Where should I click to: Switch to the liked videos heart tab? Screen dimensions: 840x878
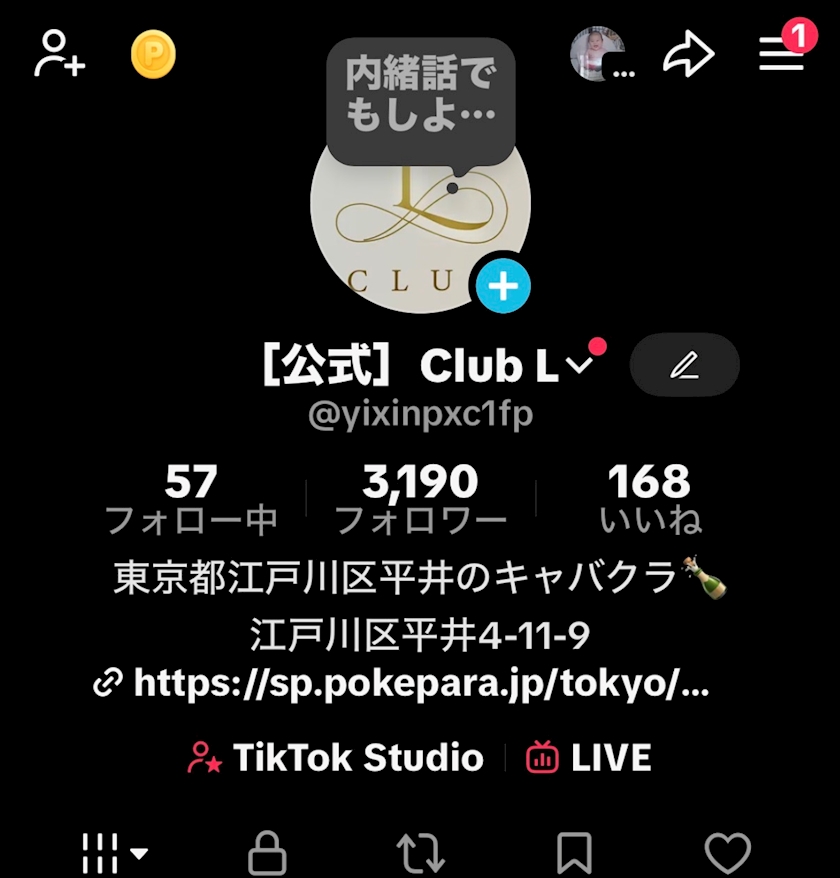point(727,853)
